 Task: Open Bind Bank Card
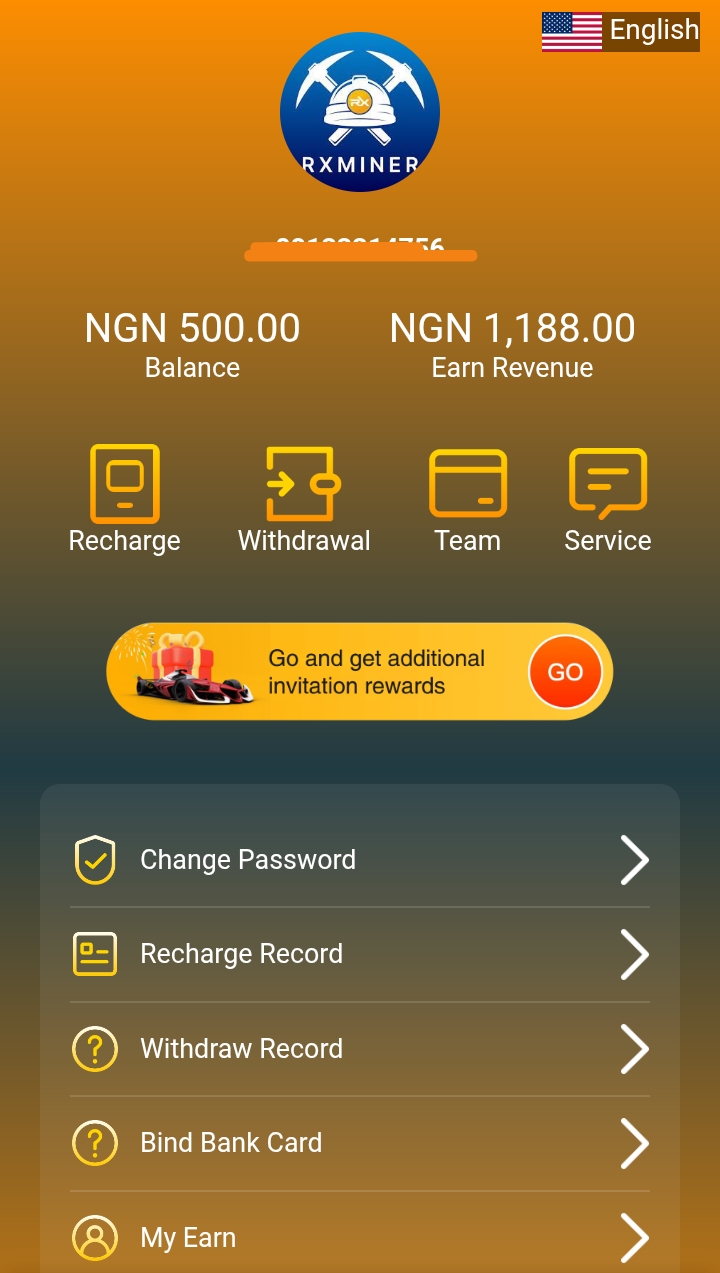pyautogui.click(x=360, y=1143)
